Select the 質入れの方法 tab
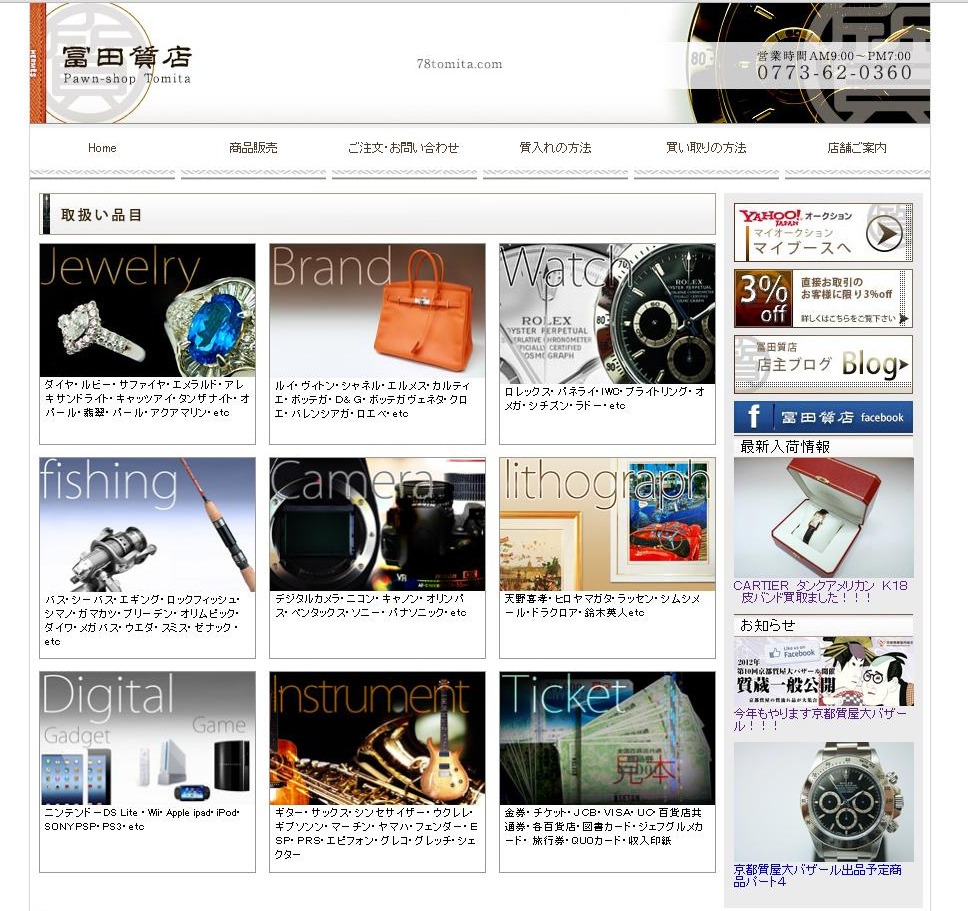Viewport: 968px width, 911px height. coord(555,148)
